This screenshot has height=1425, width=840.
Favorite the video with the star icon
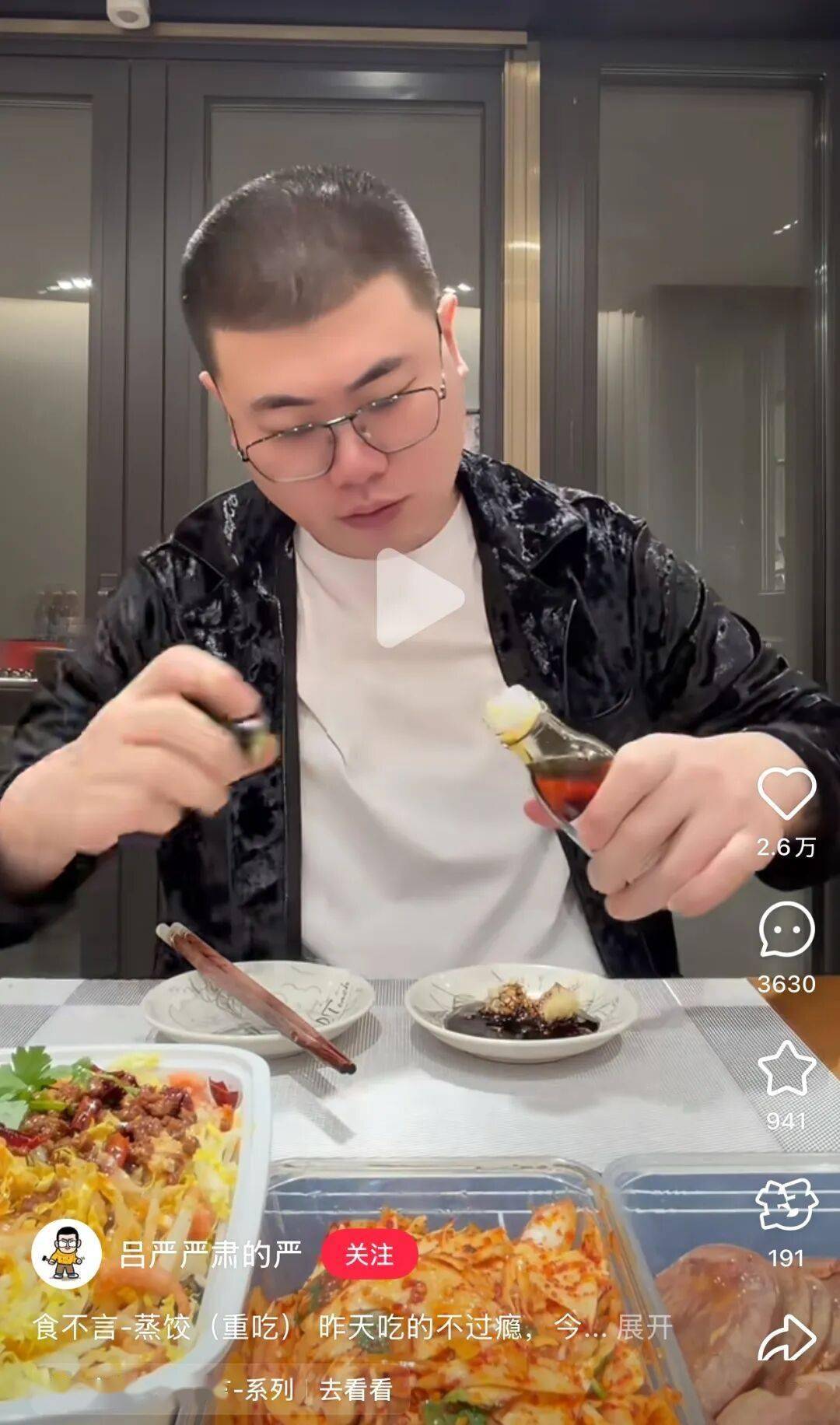tap(786, 1067)
